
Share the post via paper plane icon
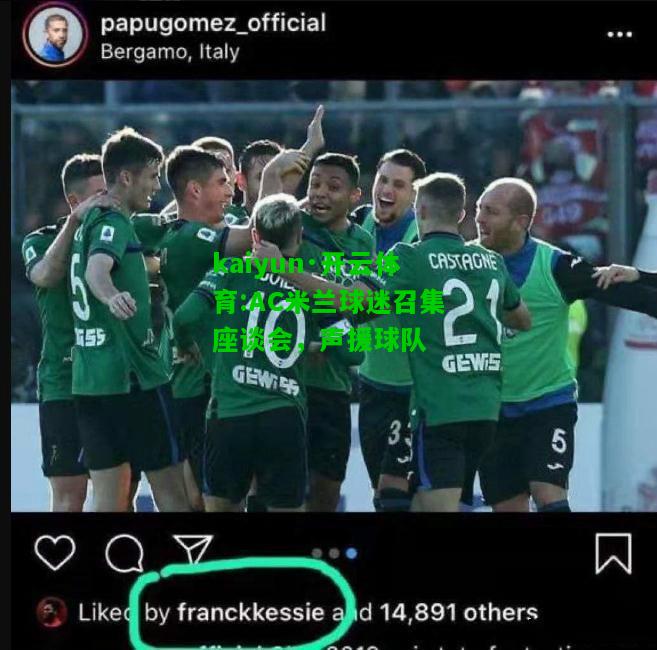(193, 550)
